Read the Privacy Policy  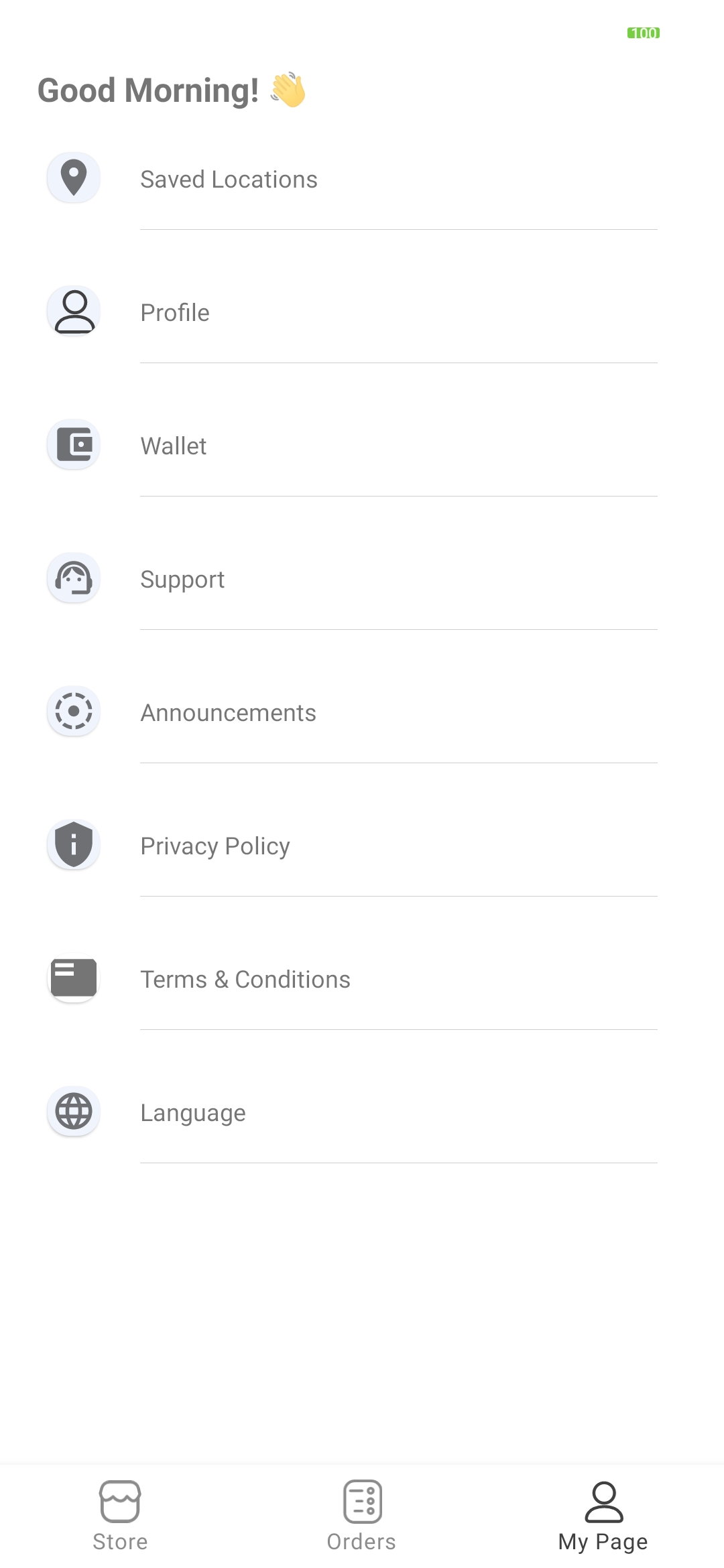[x=215, y=846]
